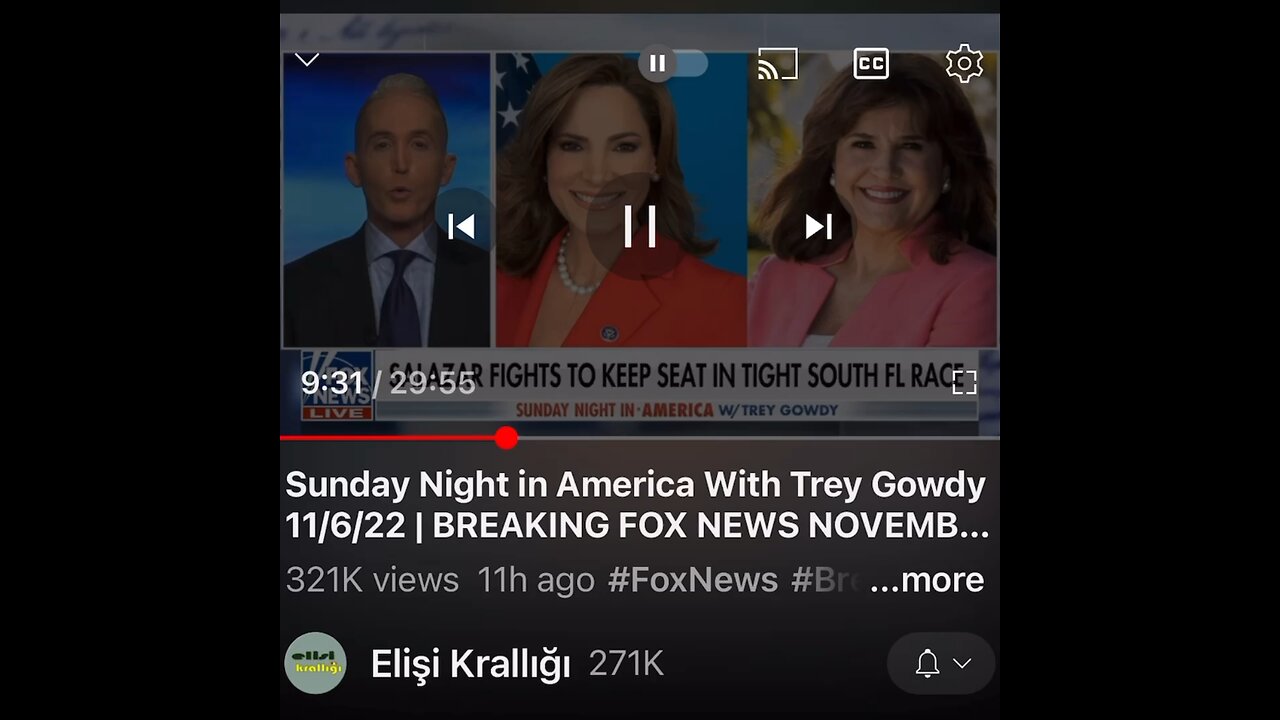
Task: Expand description with ...more
Action: point(927,580)
